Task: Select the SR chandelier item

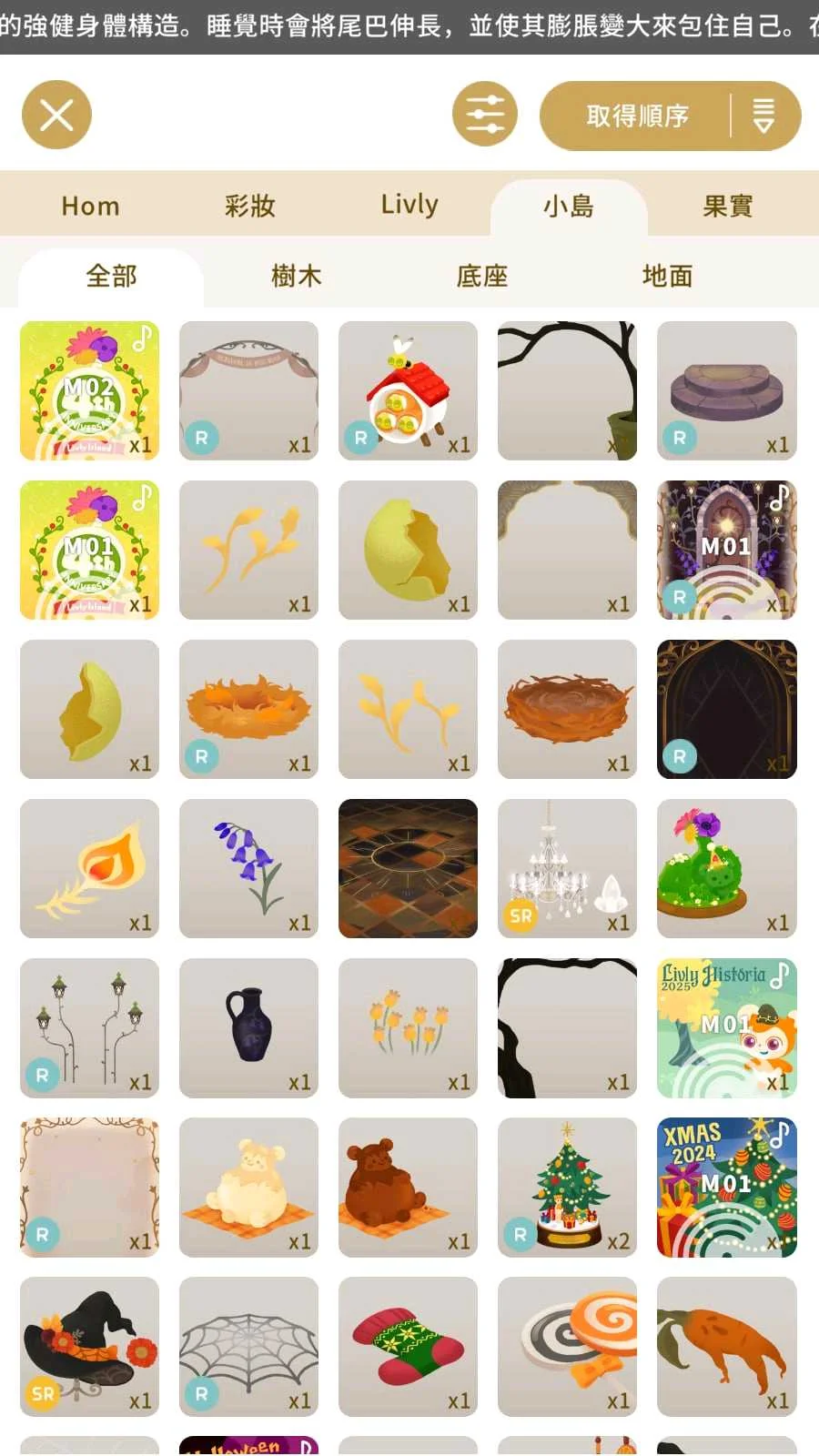Action: (x=567, y=868)
